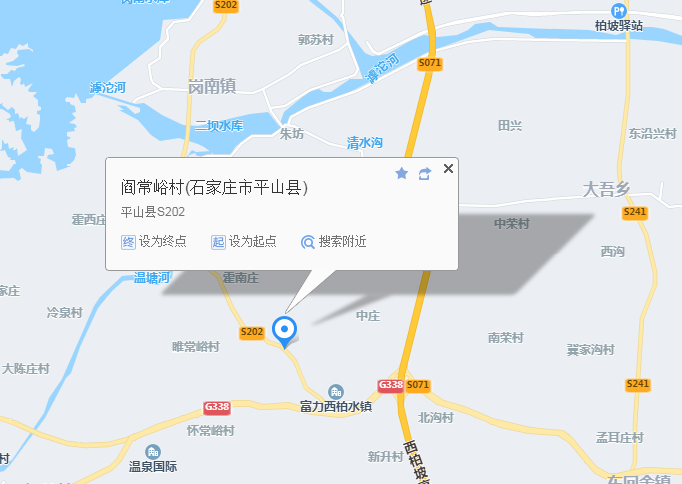The height and width of the screenshot is (484, 682).
Task: Set 阎常峪村 as starting point (设为起点)
Action: click(x=243, y=242)
